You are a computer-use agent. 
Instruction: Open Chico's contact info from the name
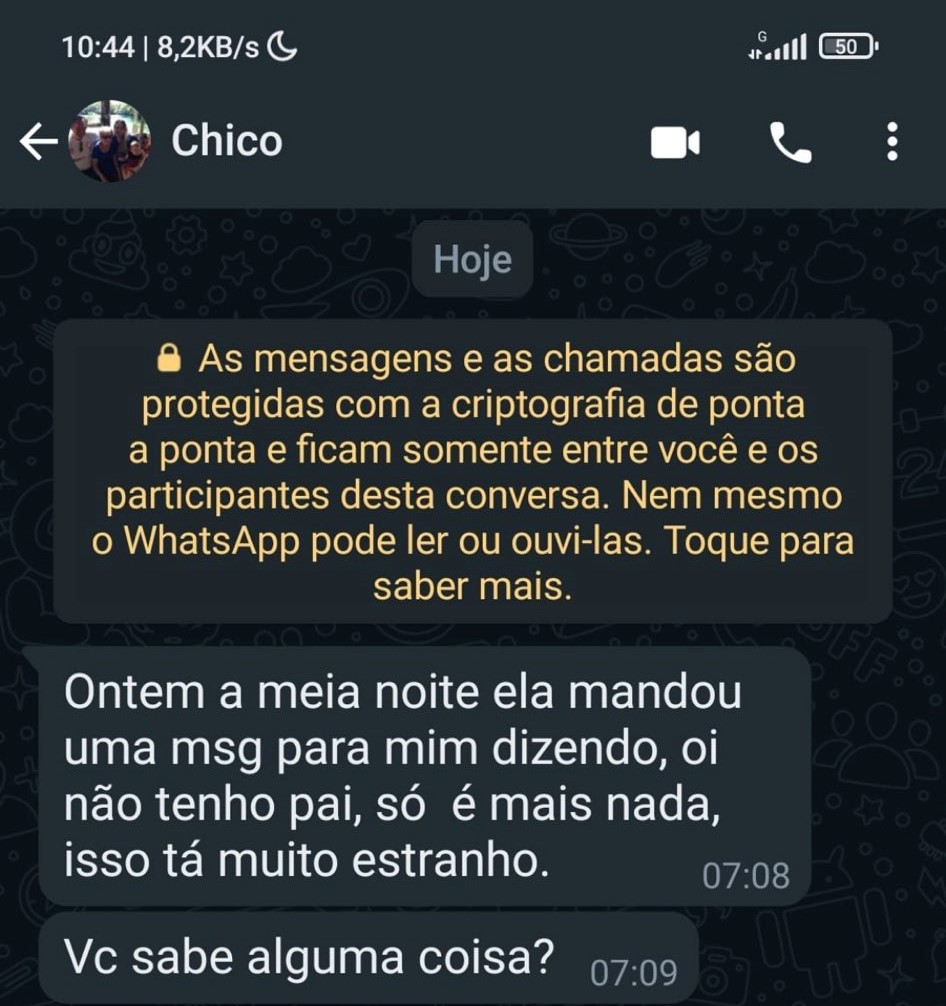[227, 141]
